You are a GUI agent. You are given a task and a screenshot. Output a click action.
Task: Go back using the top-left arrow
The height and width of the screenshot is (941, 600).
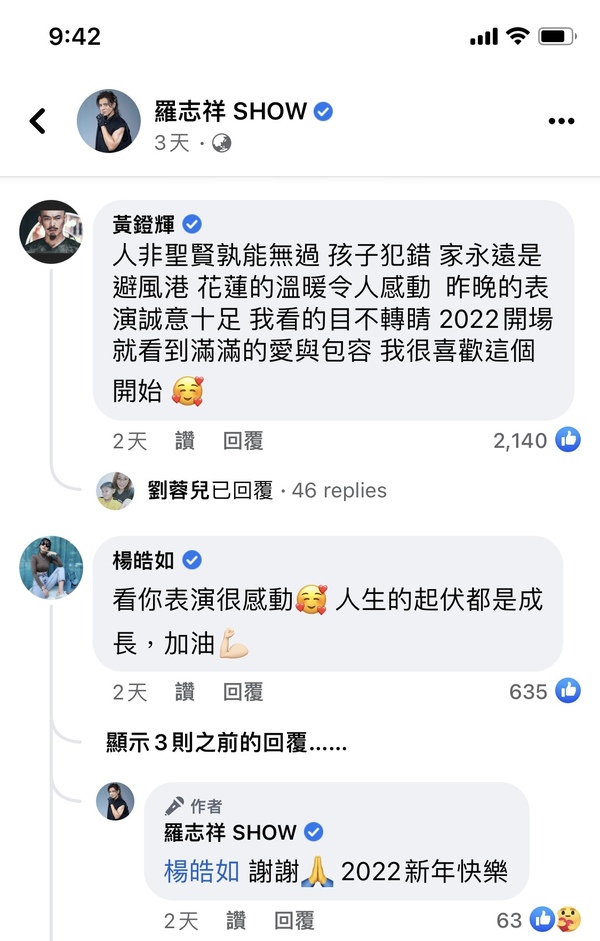coord(38,121)
